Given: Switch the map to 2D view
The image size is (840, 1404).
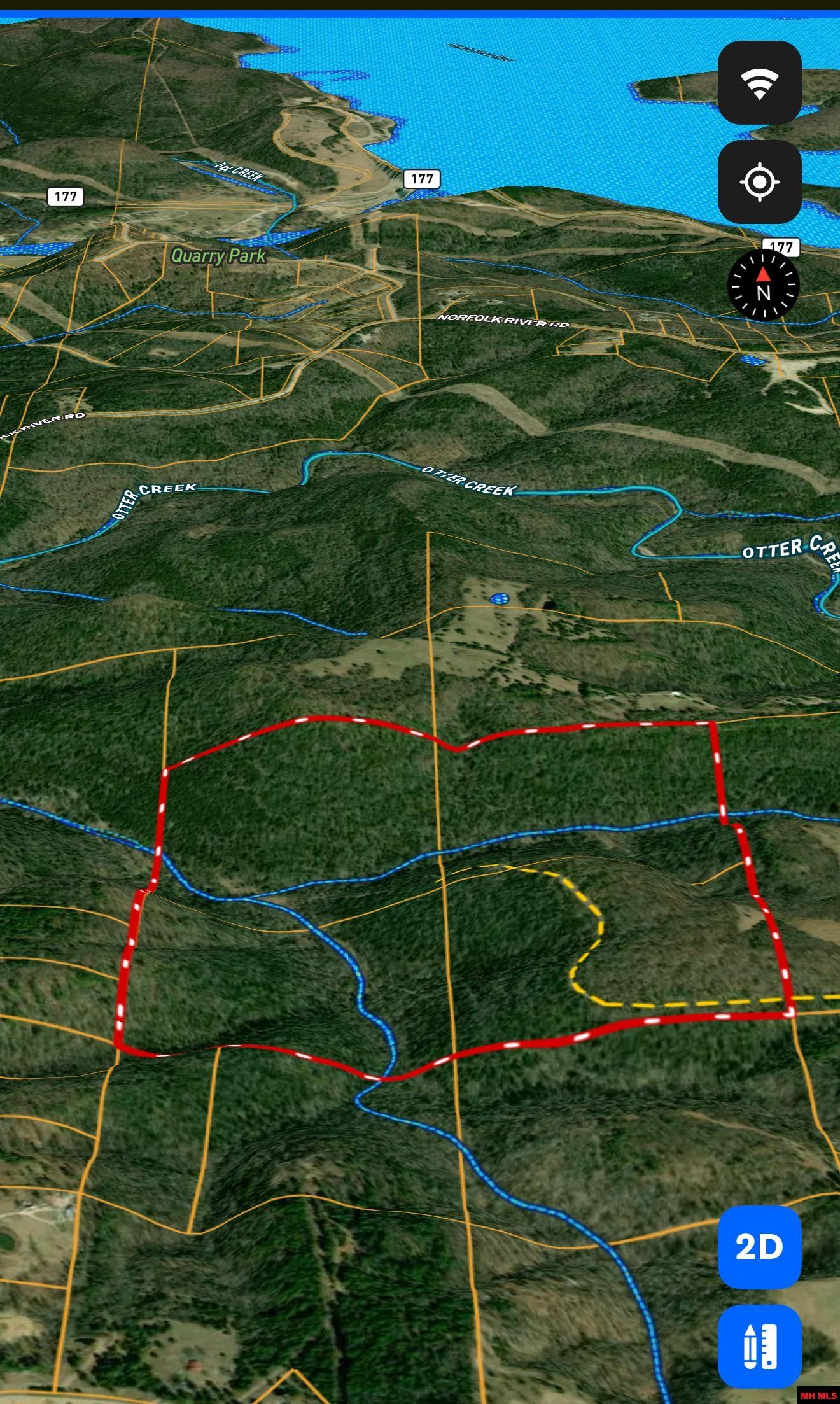Looking at the screenshot, I should 759,1247.
